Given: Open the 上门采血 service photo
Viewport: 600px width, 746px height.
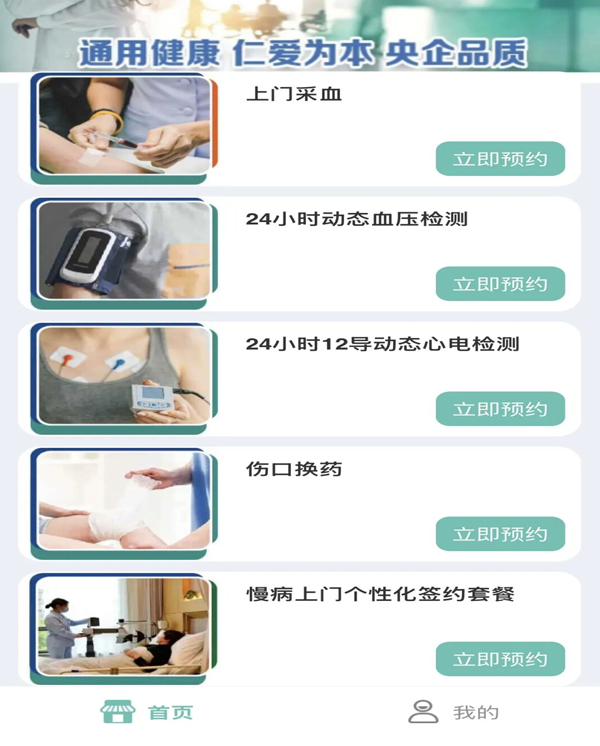Looking at the screenshot, I should pyautogui.click(x=124, y=126).
